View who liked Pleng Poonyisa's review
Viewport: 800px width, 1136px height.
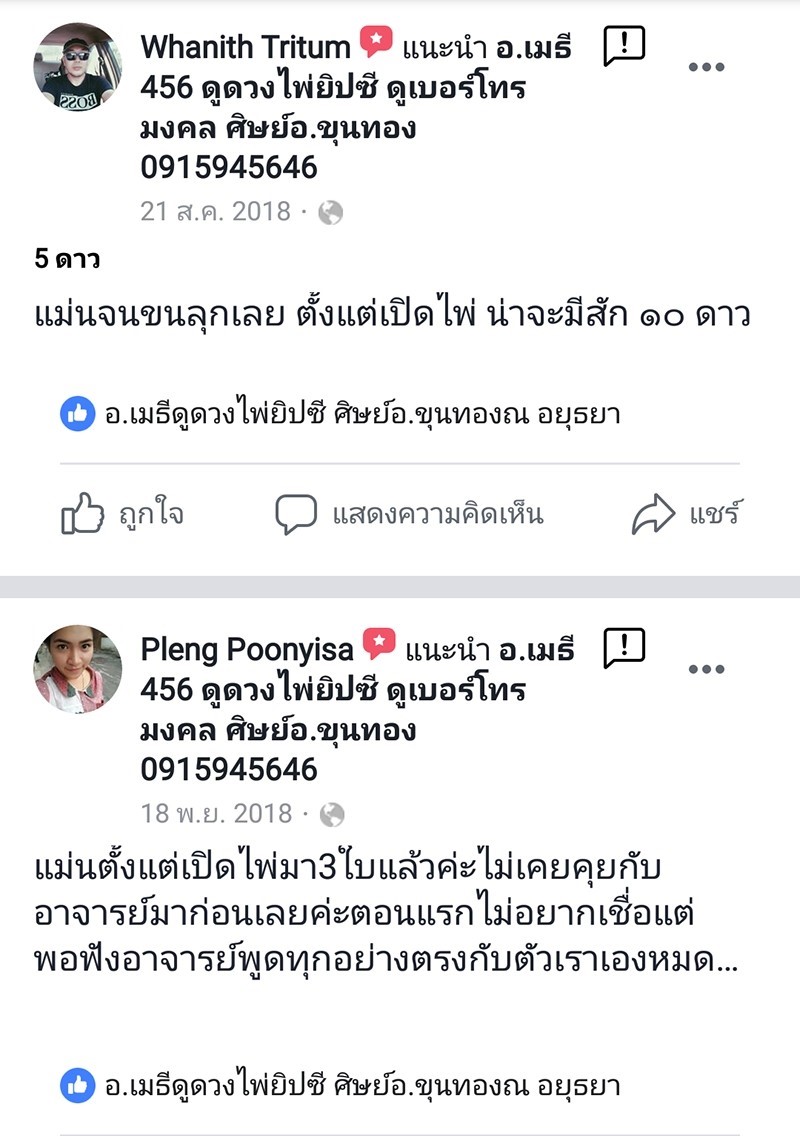tap(340, 1084)
